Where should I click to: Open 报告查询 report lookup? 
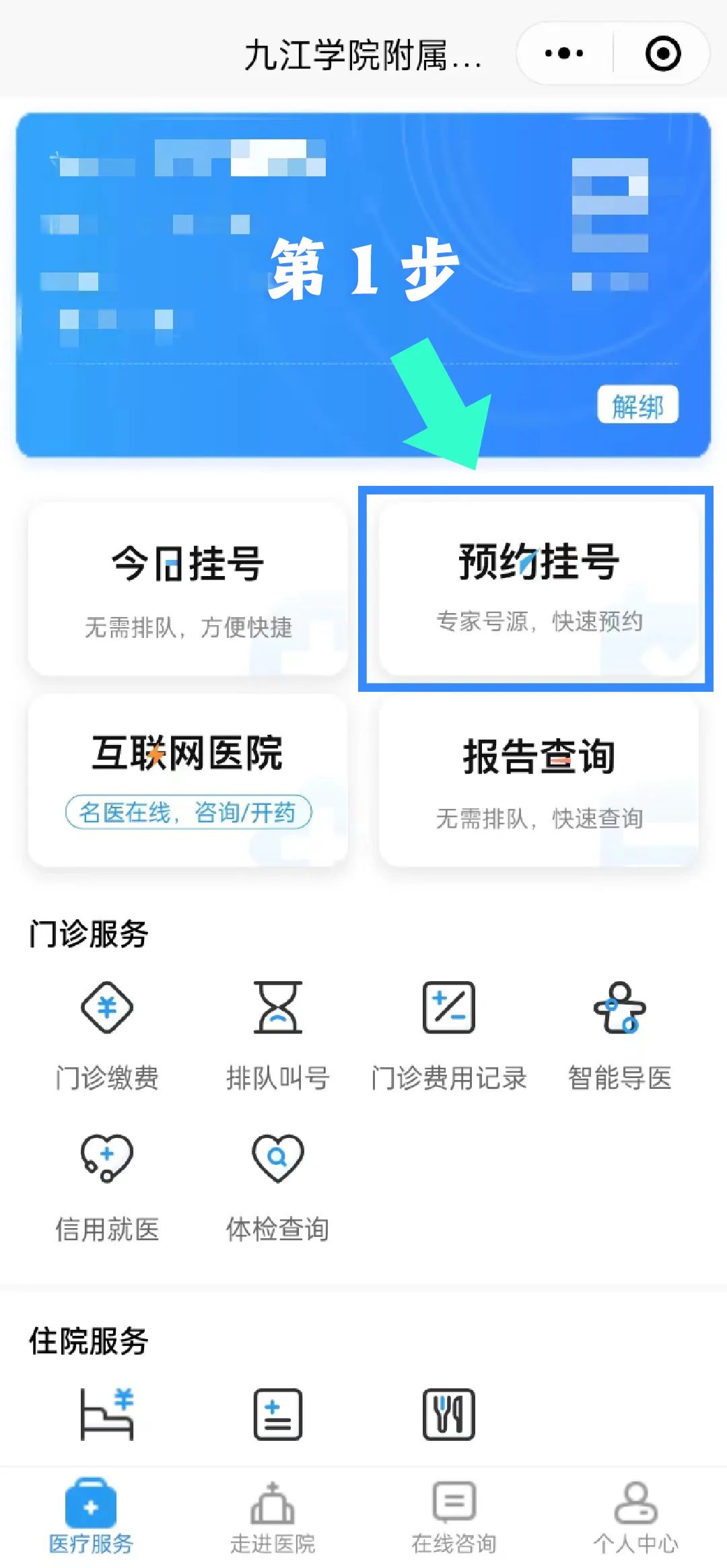(539, 781)
